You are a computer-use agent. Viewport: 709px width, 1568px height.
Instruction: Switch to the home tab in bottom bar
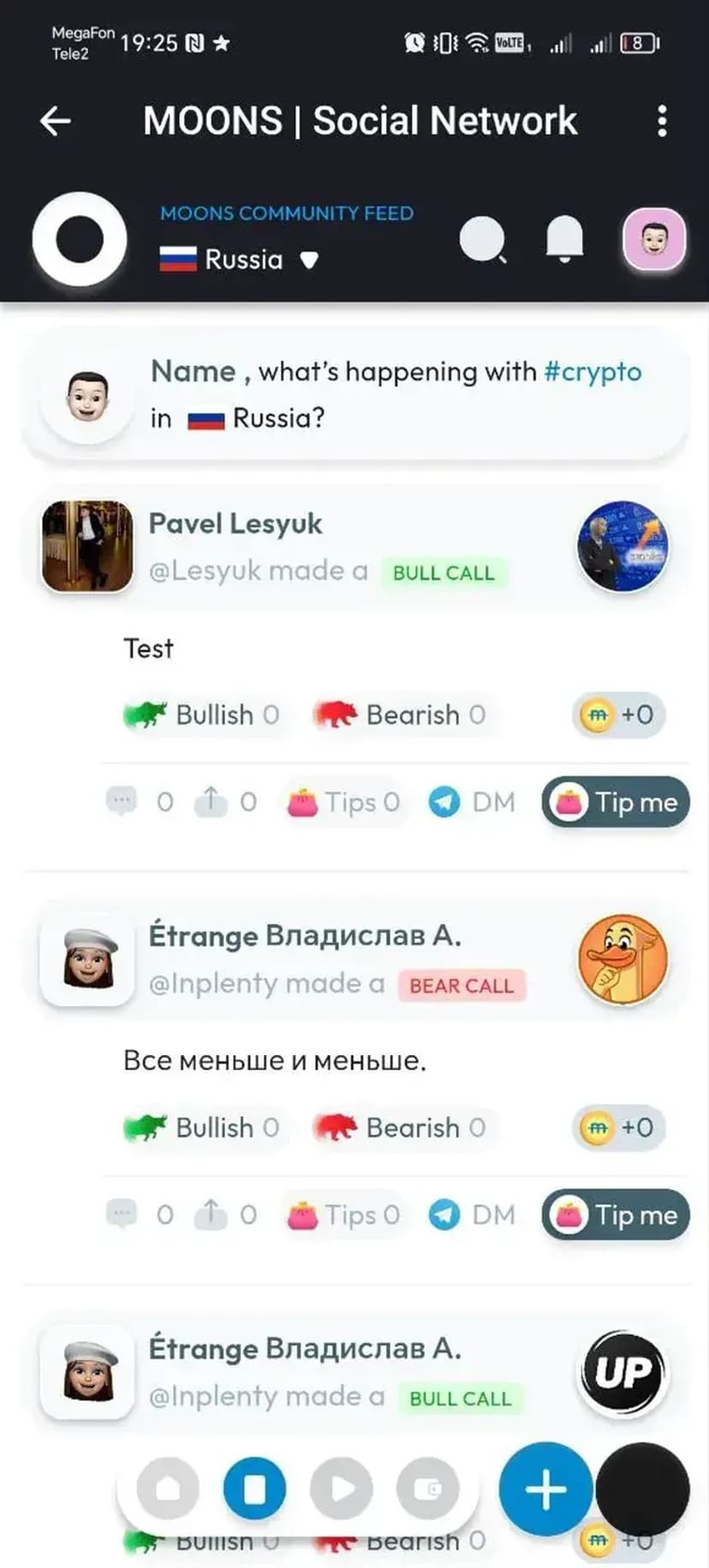(x=168, y=1488)
